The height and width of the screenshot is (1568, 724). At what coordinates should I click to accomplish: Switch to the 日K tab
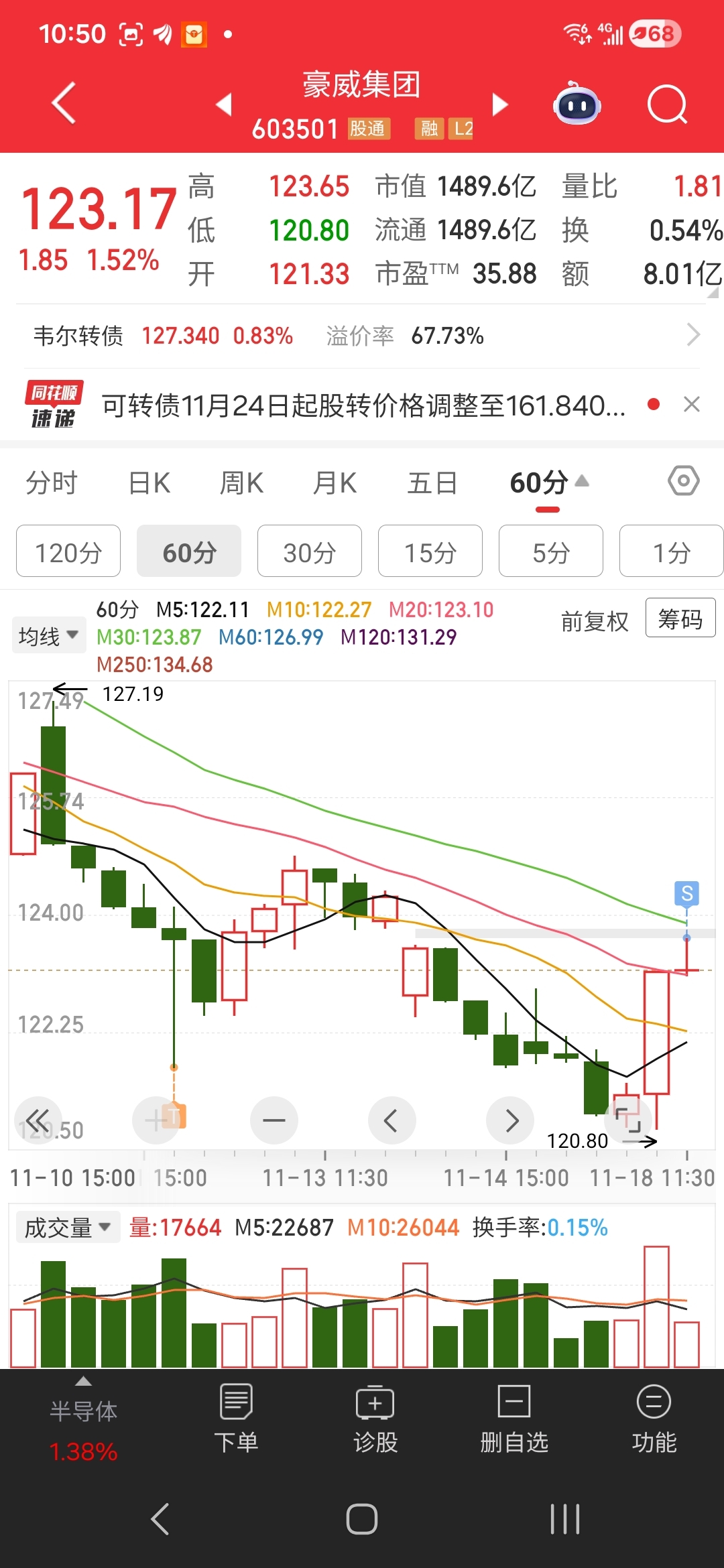point(149,483)
